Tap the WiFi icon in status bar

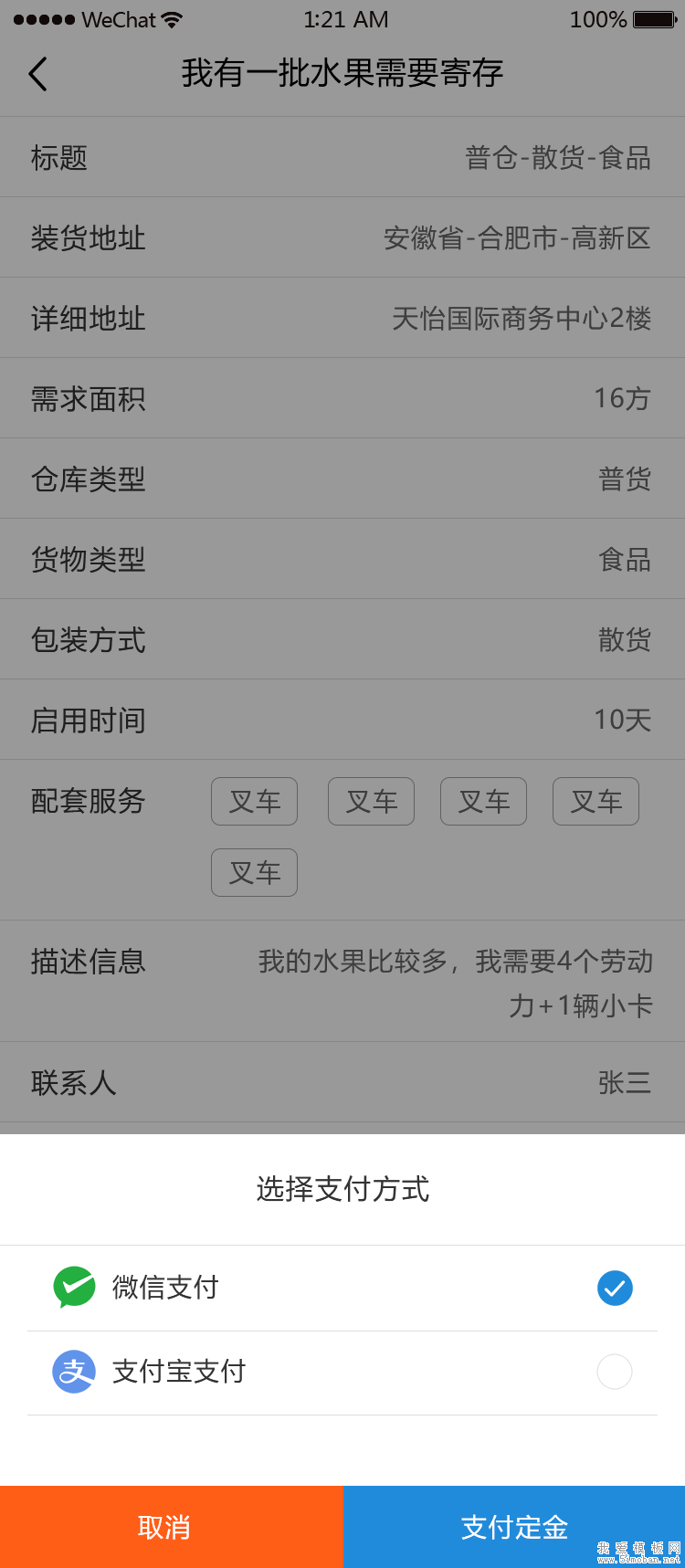172,17
